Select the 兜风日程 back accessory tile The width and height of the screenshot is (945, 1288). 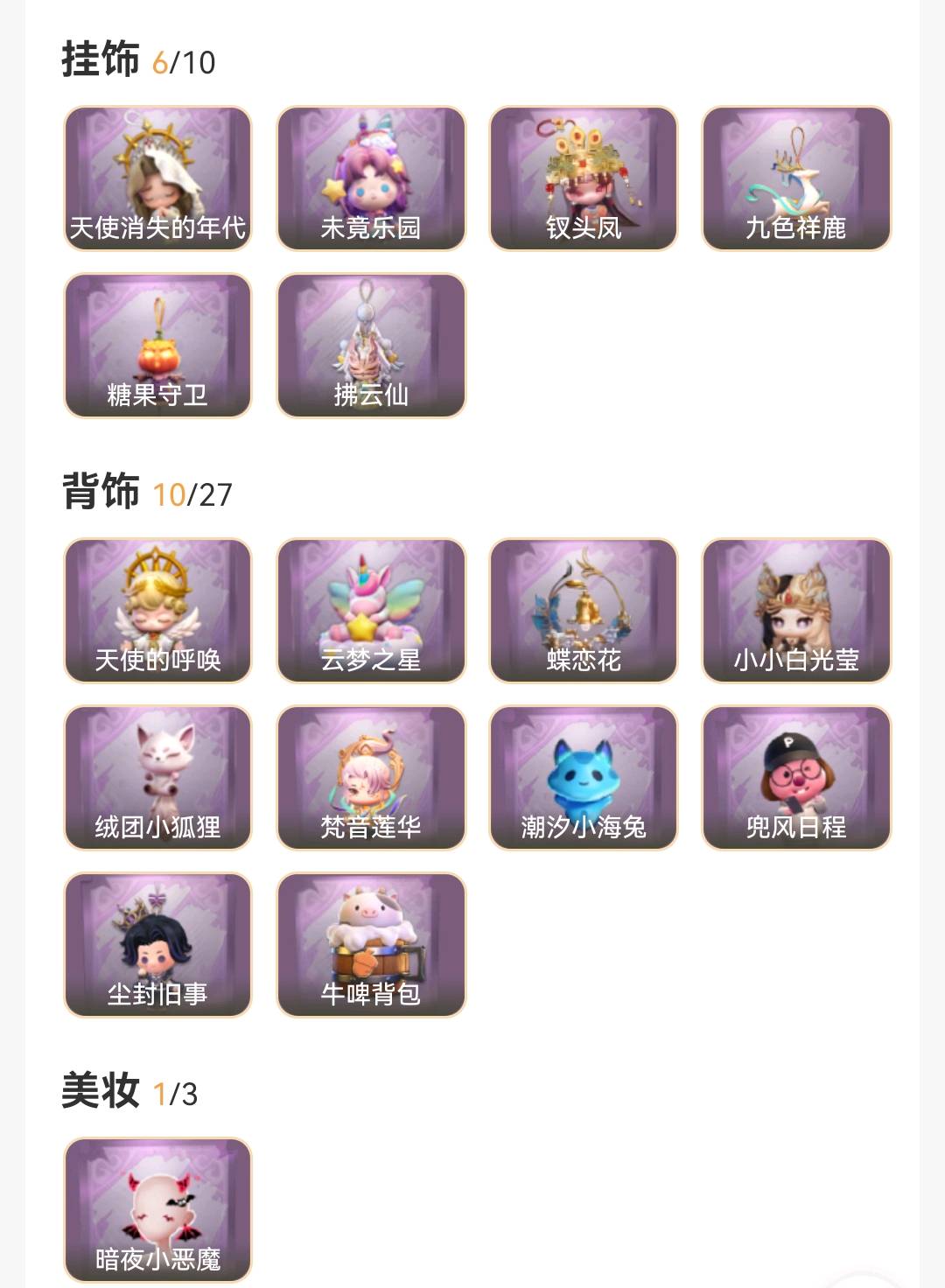796,778
